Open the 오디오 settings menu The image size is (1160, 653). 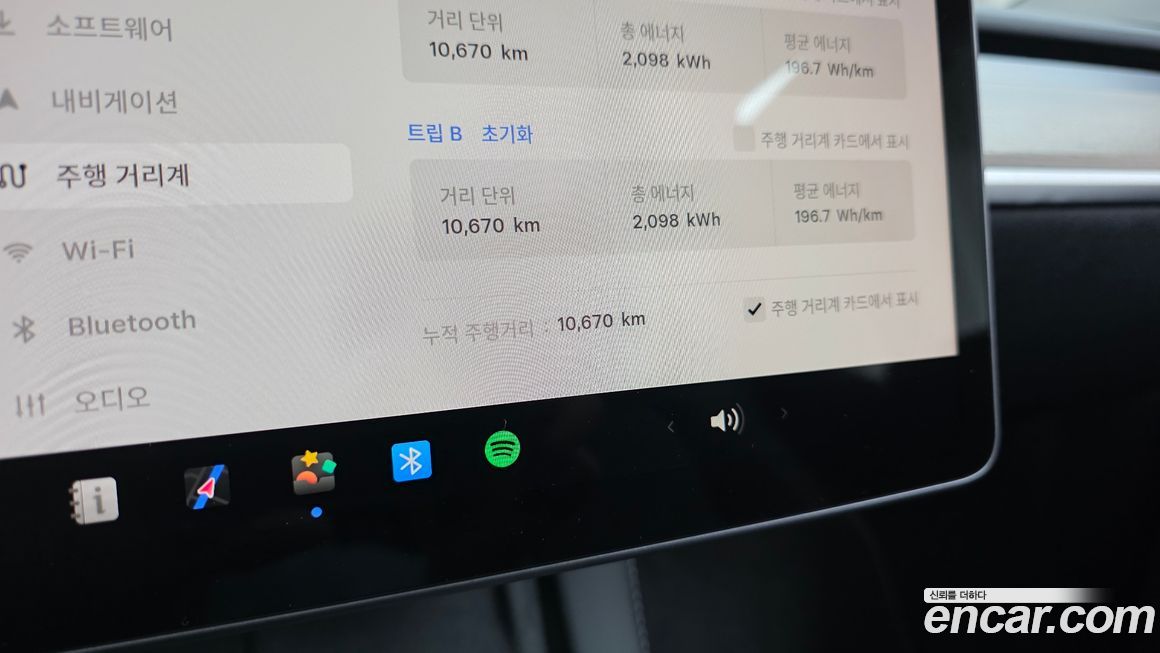(111, 400)
